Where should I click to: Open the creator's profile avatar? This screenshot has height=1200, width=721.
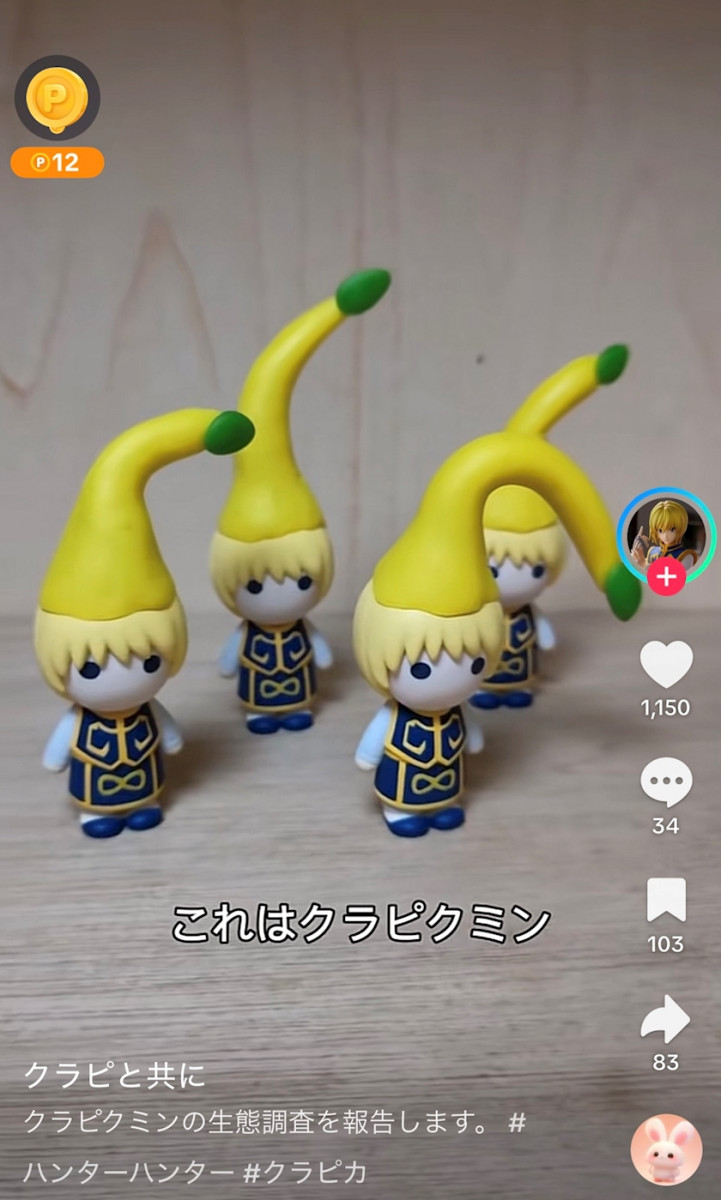tap(664, 535)
